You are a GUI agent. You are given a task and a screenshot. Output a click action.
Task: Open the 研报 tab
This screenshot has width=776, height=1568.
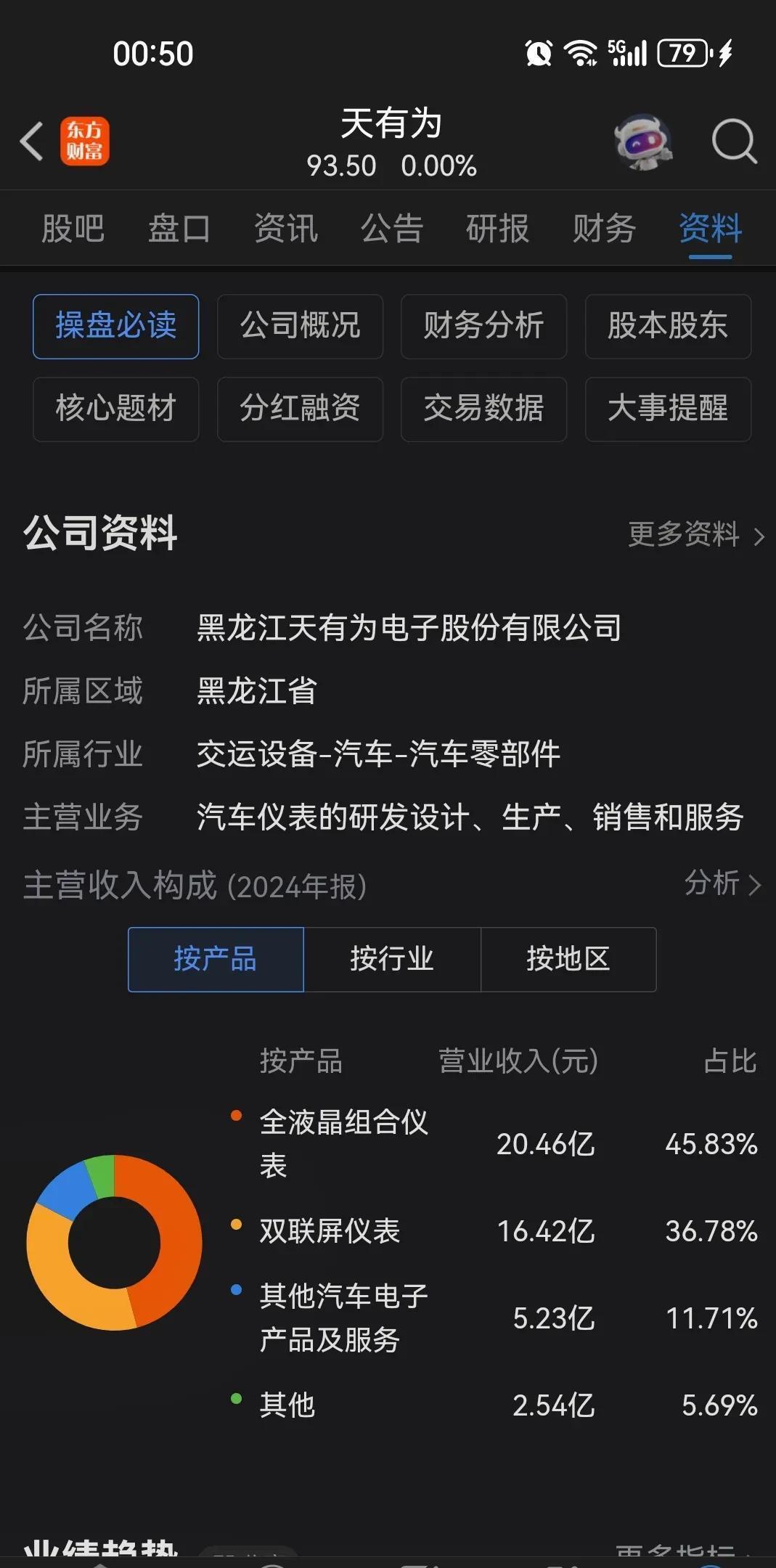[x=497, y=229]
